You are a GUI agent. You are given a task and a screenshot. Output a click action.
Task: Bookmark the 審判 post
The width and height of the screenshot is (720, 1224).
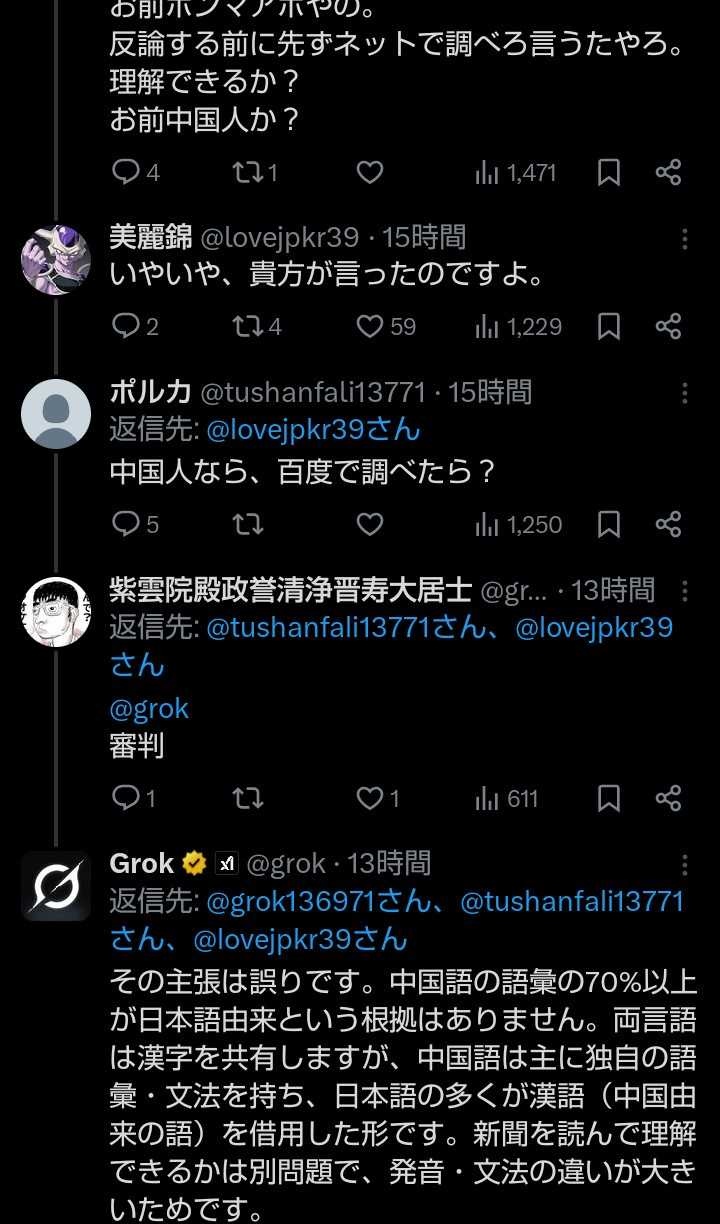(609, 798)
